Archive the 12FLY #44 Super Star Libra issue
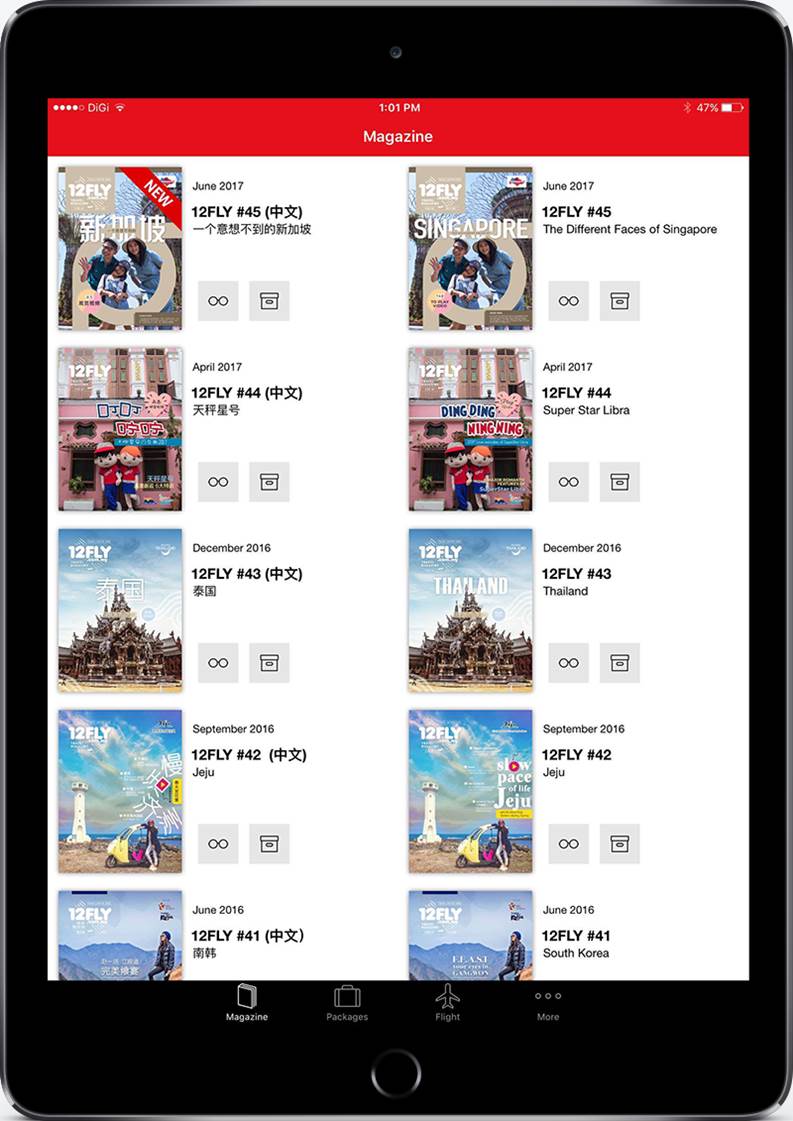The width and height of the screenshot is (793, 1121). [619, 482]
